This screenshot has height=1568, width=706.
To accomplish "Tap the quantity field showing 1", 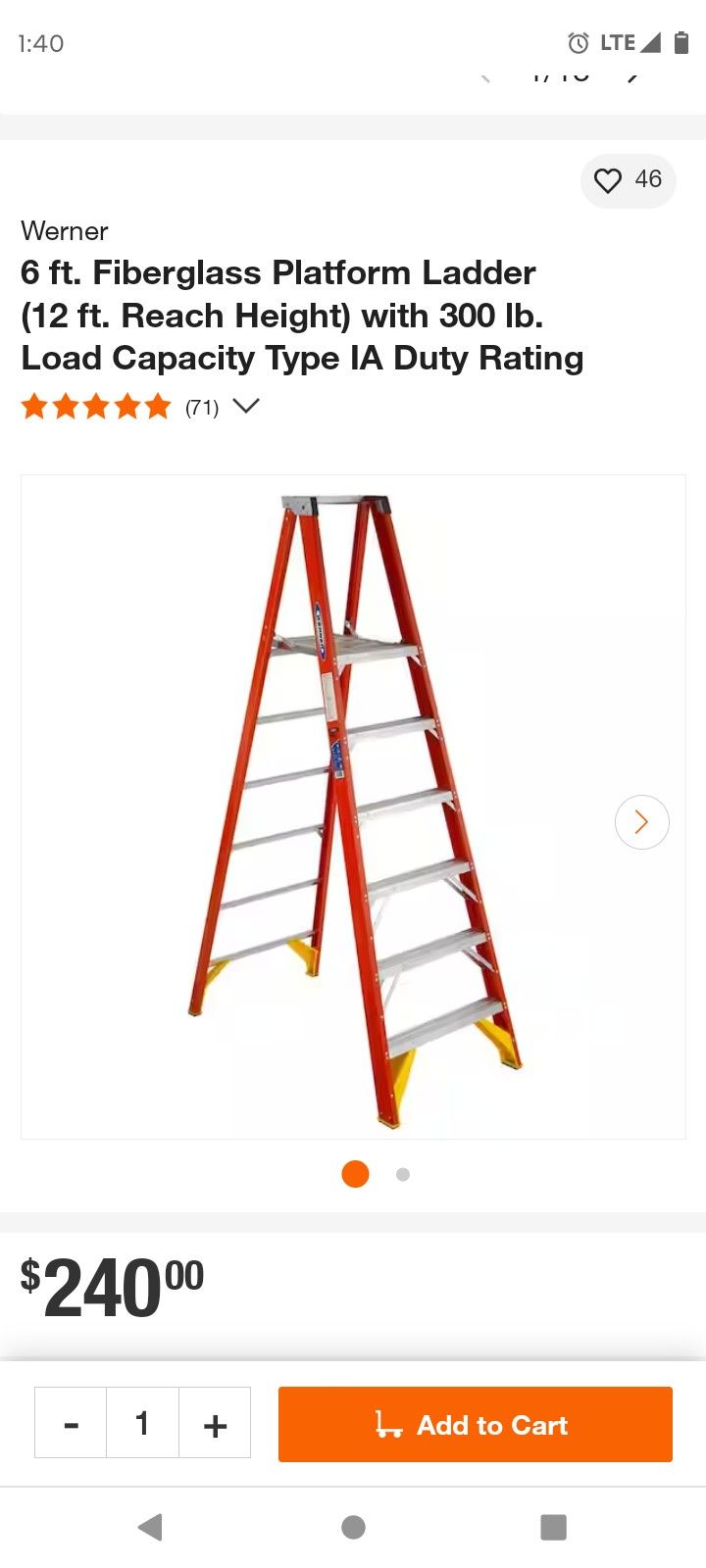I will 142,1424.
